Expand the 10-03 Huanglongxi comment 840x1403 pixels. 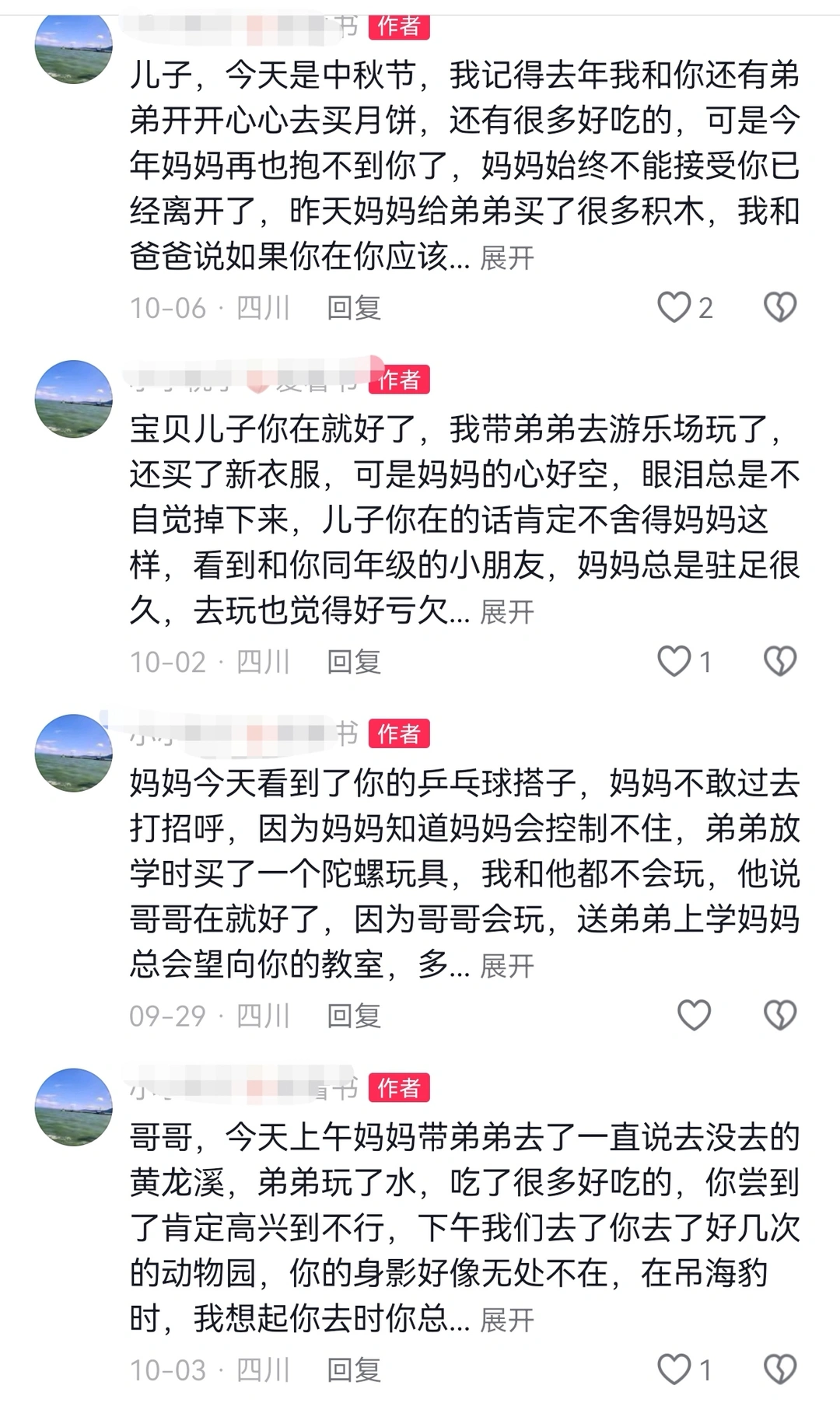[506, 1320]
